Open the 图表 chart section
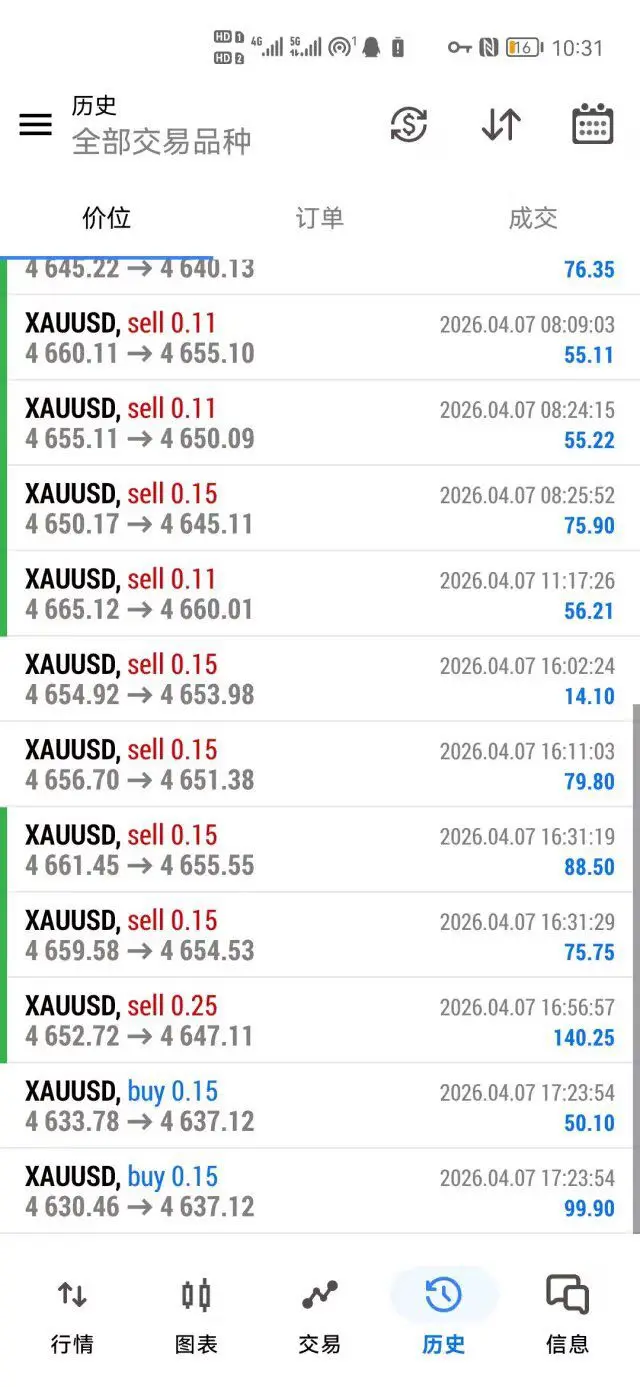The height and width of the screenshot is (1387, 640). (x=196, y=1315)
